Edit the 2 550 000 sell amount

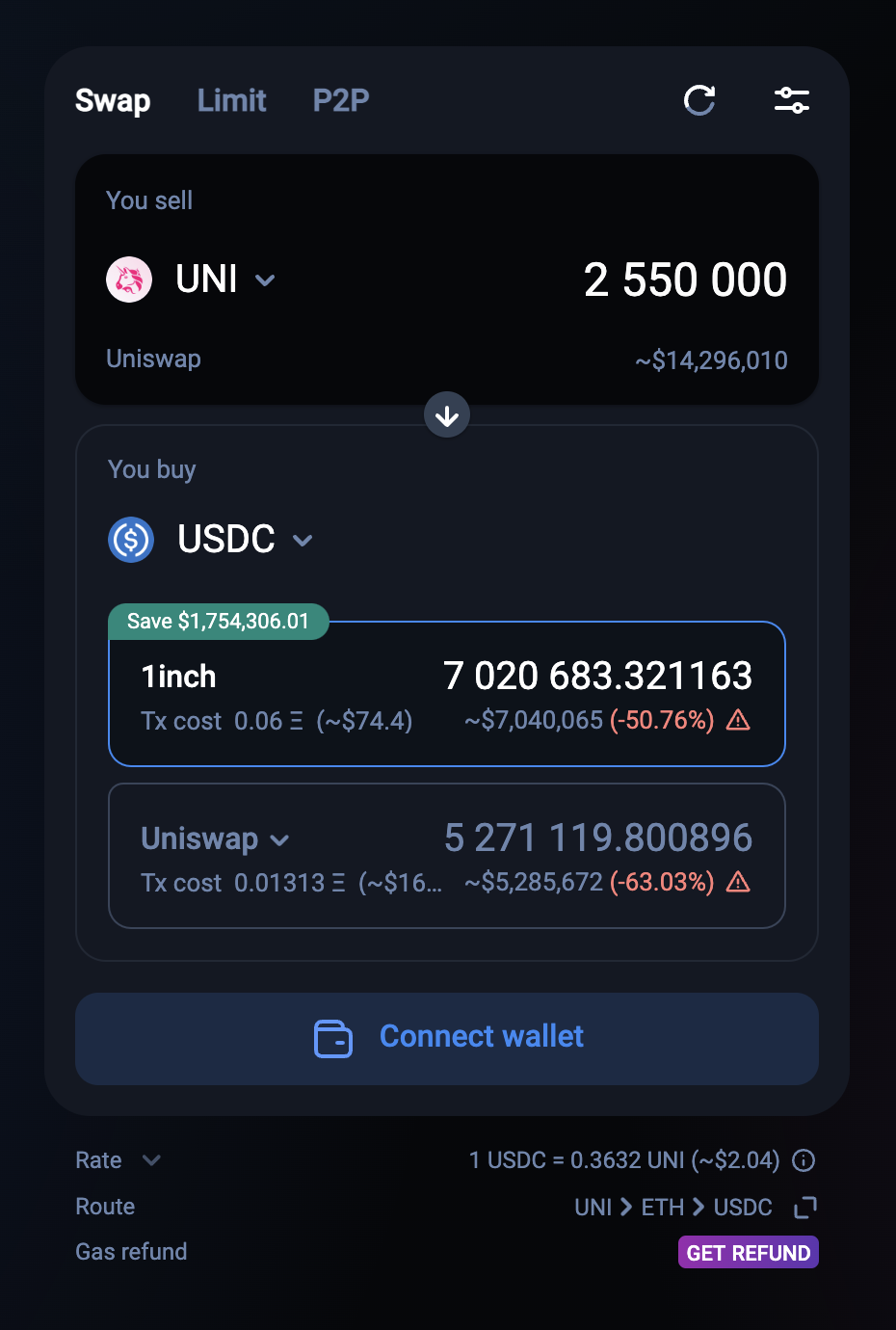[685, 280]
